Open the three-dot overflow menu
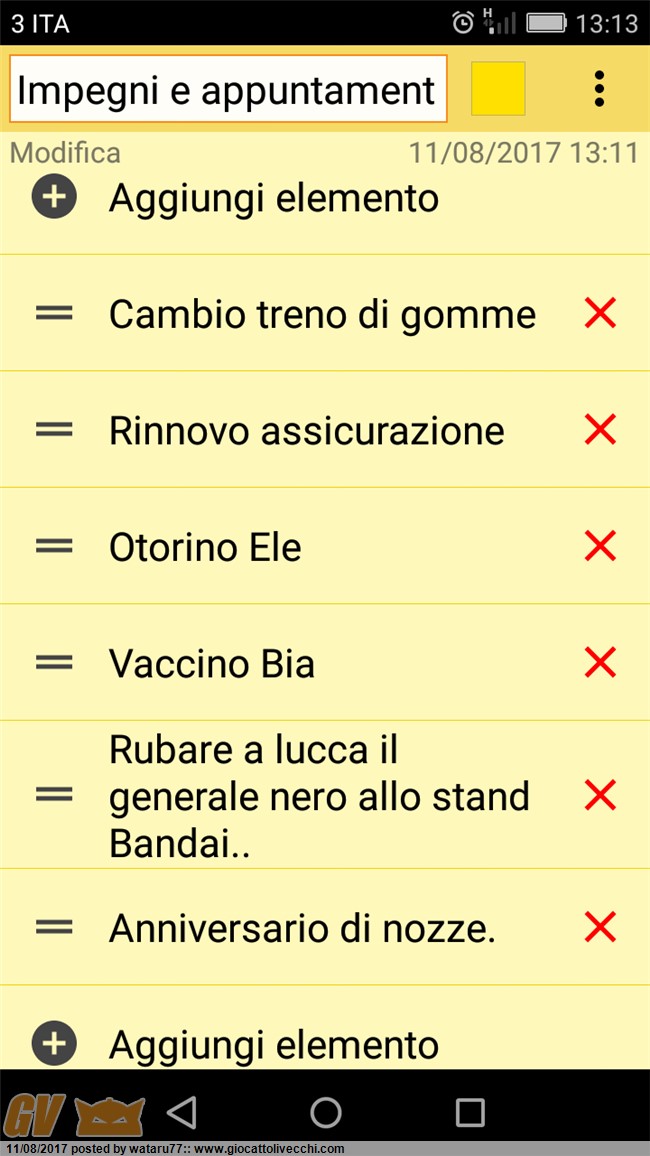 (x=599, y=88)
